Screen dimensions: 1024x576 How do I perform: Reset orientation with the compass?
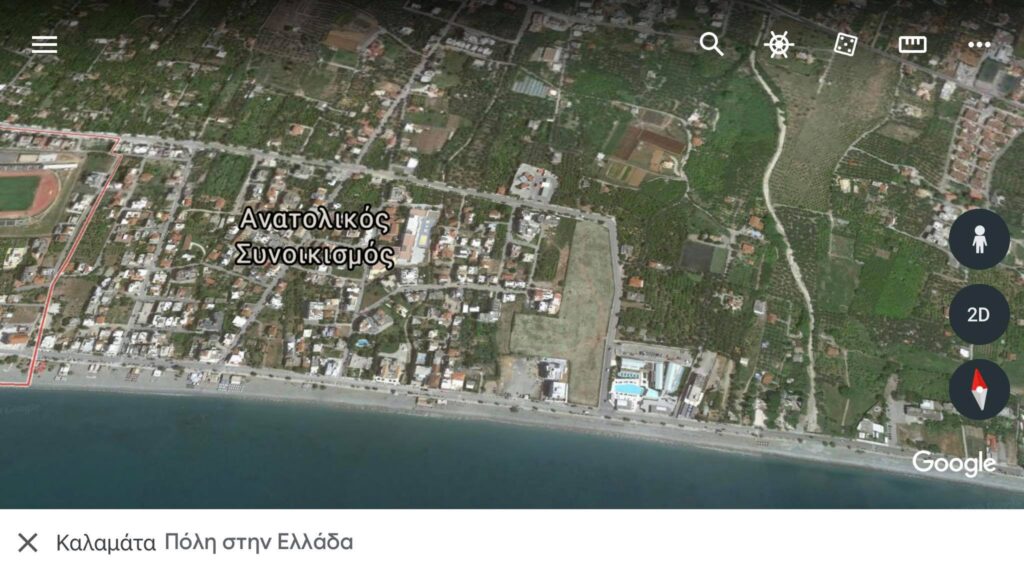point(978,389)
